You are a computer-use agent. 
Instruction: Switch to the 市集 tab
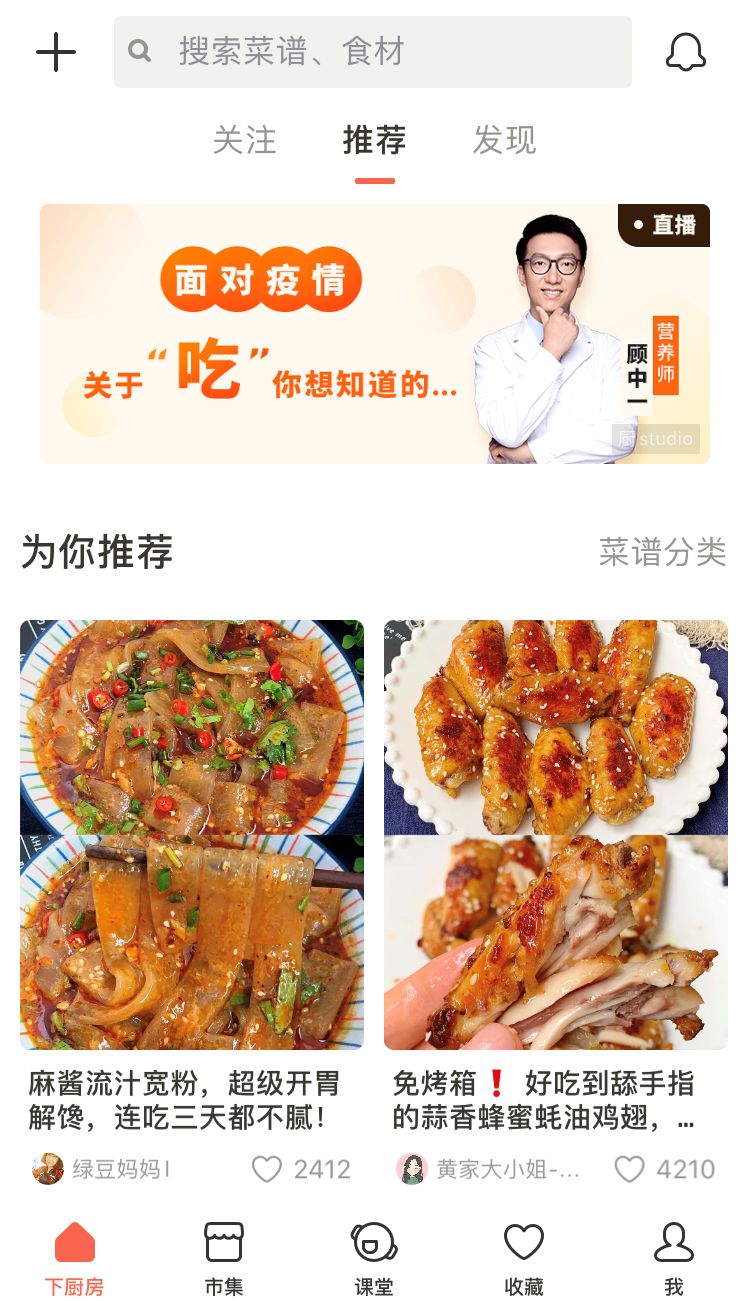pos(224,1258)
